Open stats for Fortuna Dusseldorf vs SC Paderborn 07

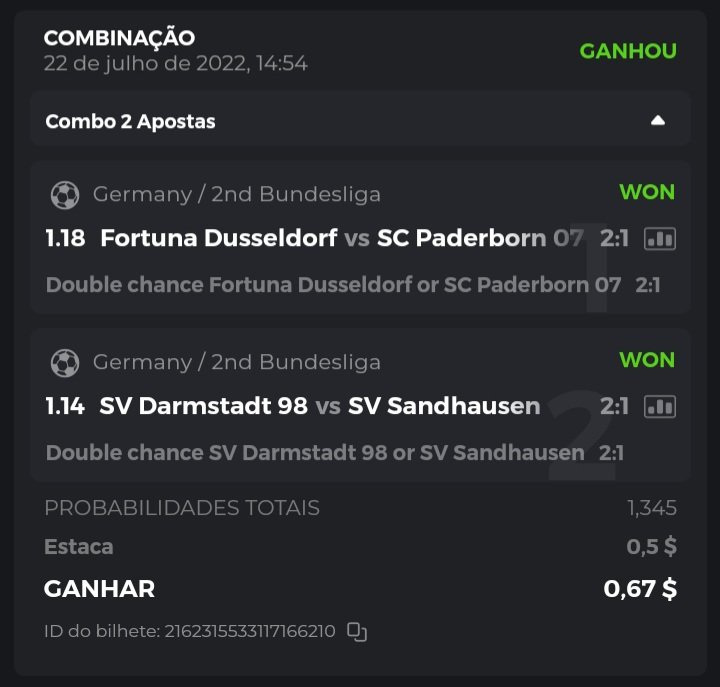660,238
